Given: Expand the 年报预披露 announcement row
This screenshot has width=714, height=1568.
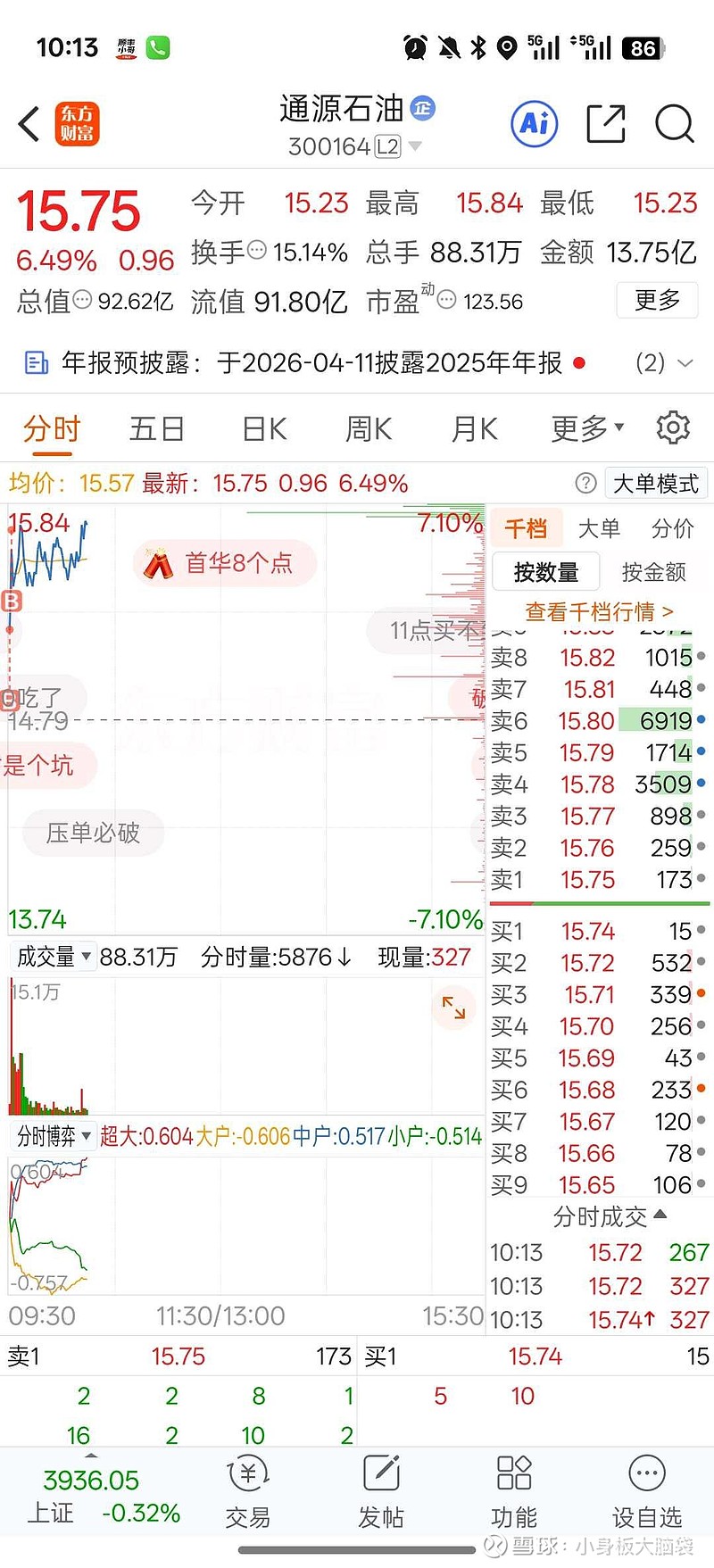Looking at the screenshot, I should point(685,363).
